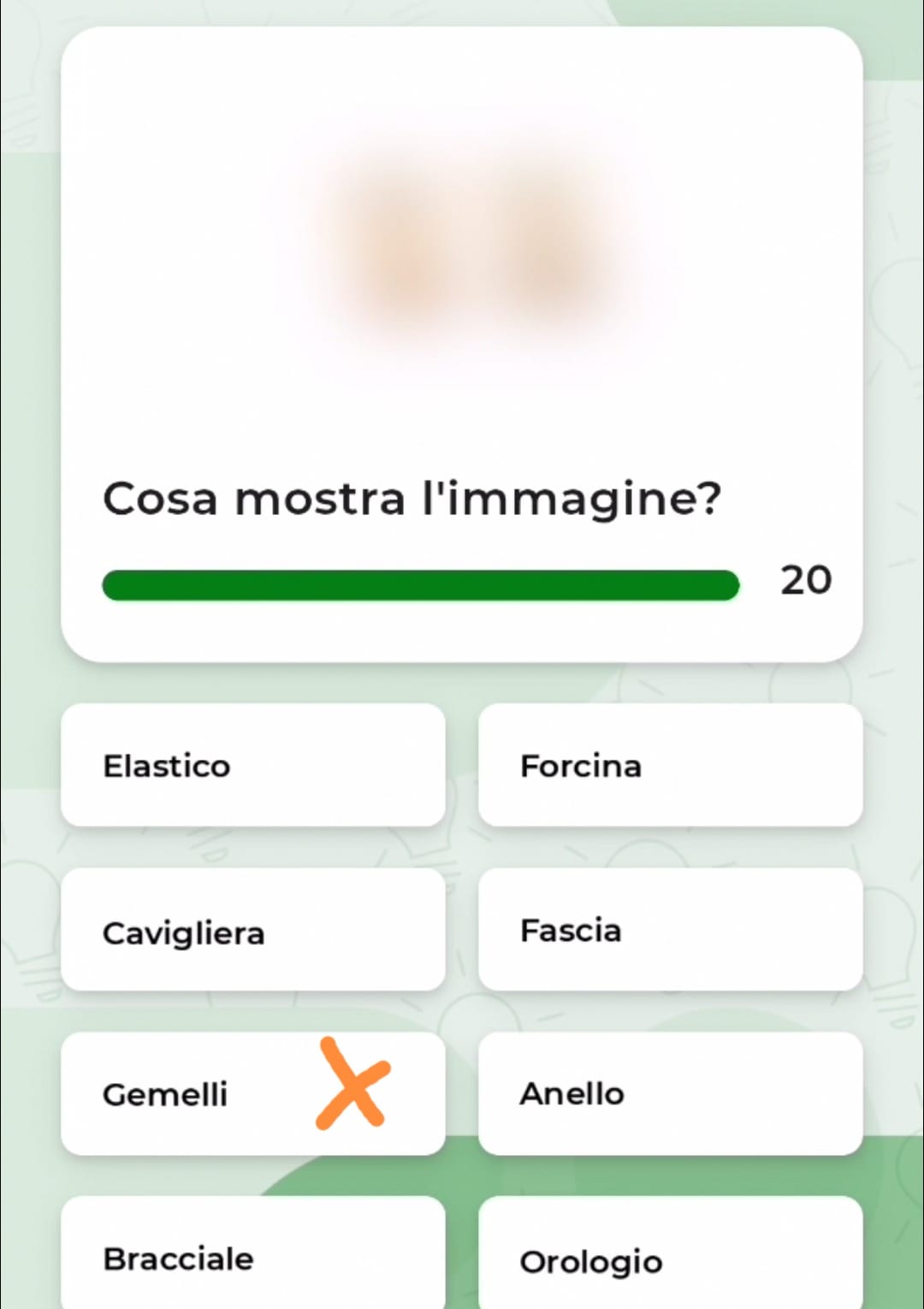Select Anello as your guess

click(x=670, y=1093)
